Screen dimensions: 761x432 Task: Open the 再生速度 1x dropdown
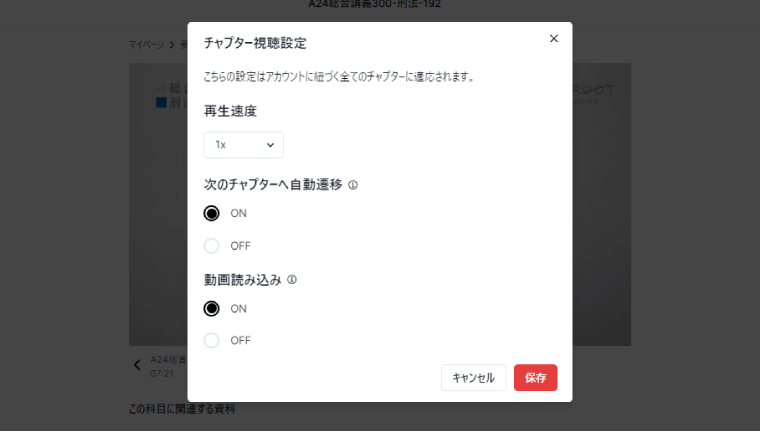point(243,145)
